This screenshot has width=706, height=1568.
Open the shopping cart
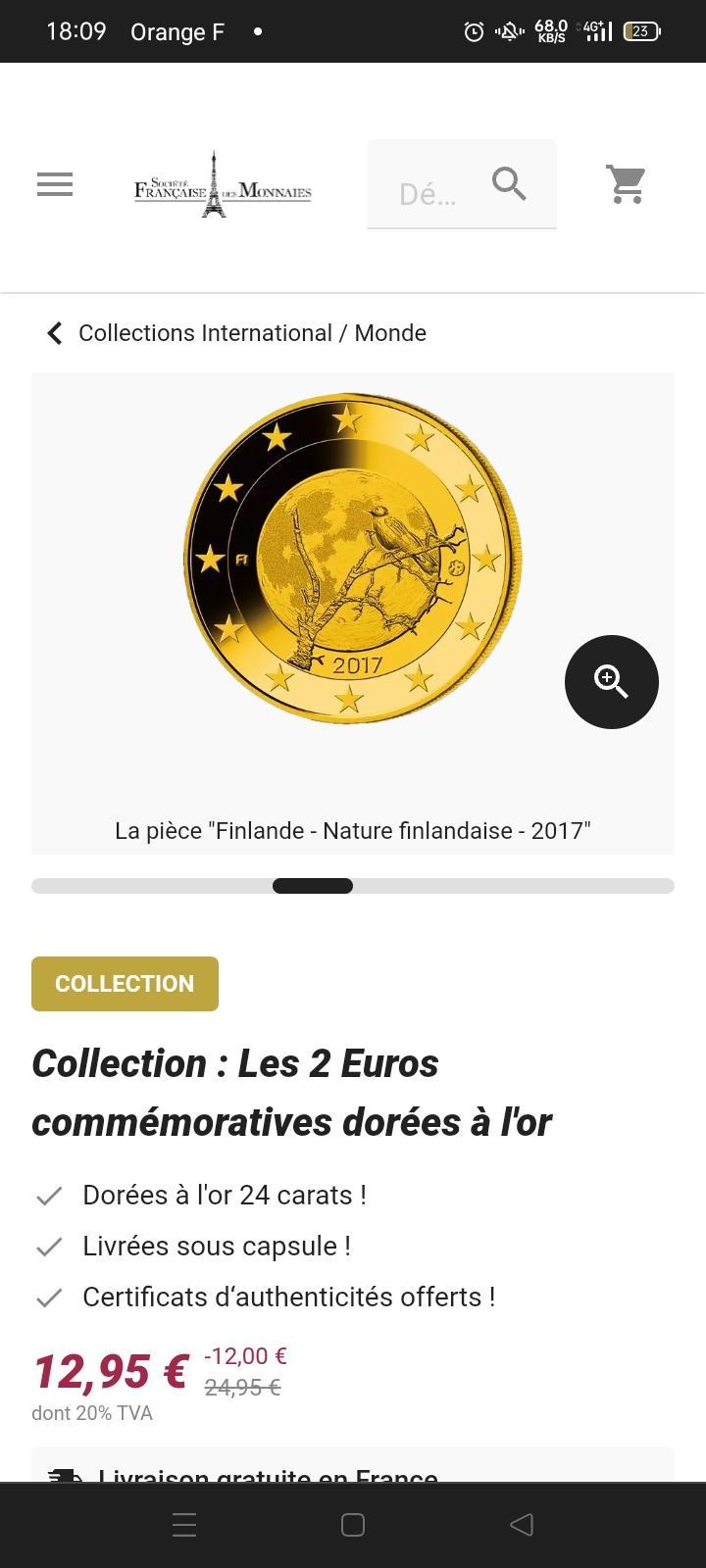coord(627,183)
